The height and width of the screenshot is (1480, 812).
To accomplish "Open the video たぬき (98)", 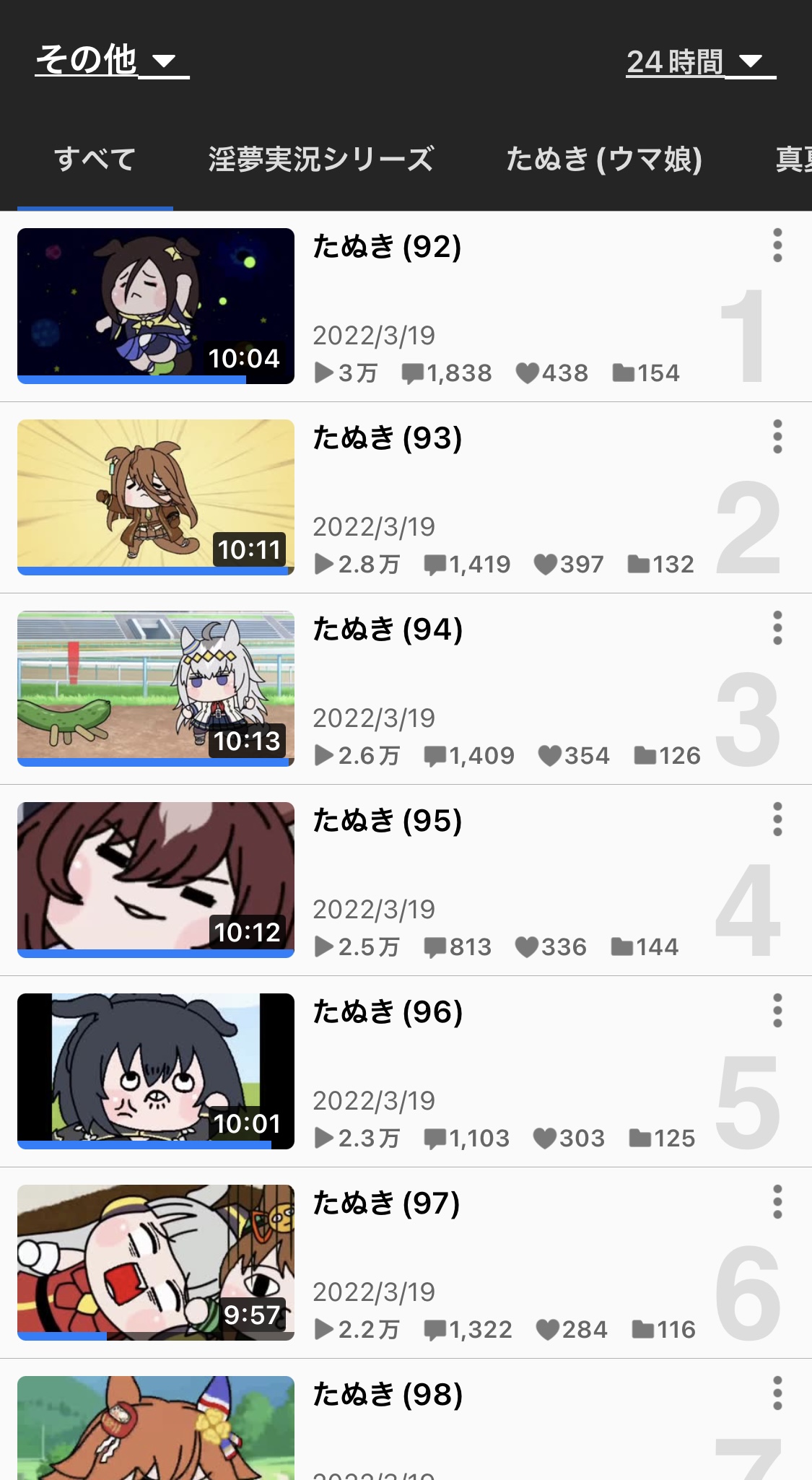I will point(156,1429).
